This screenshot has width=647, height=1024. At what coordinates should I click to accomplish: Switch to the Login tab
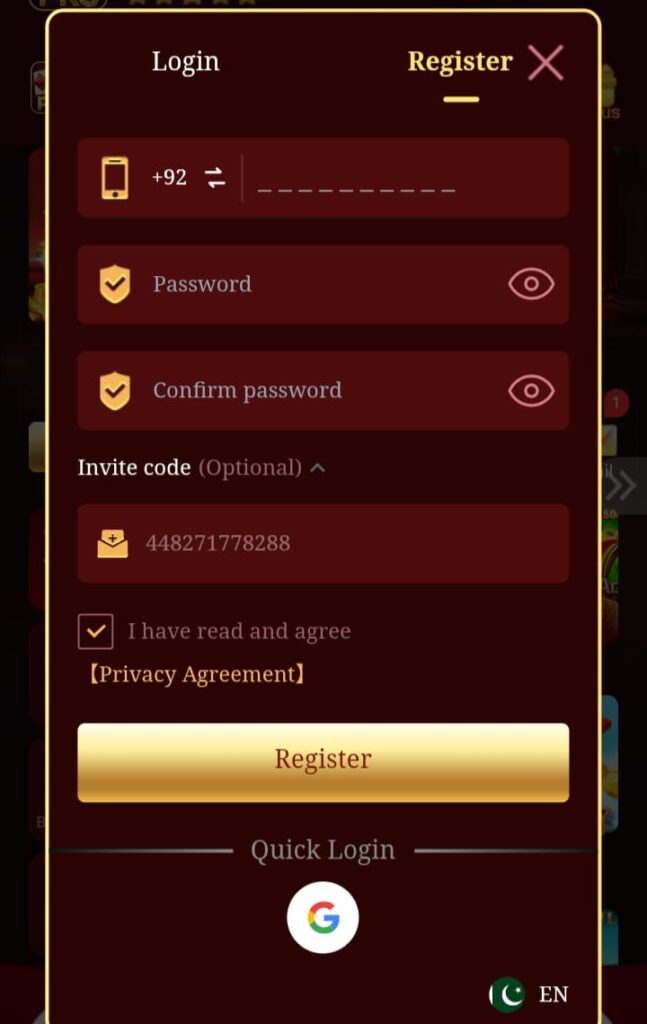click(185, 62)
